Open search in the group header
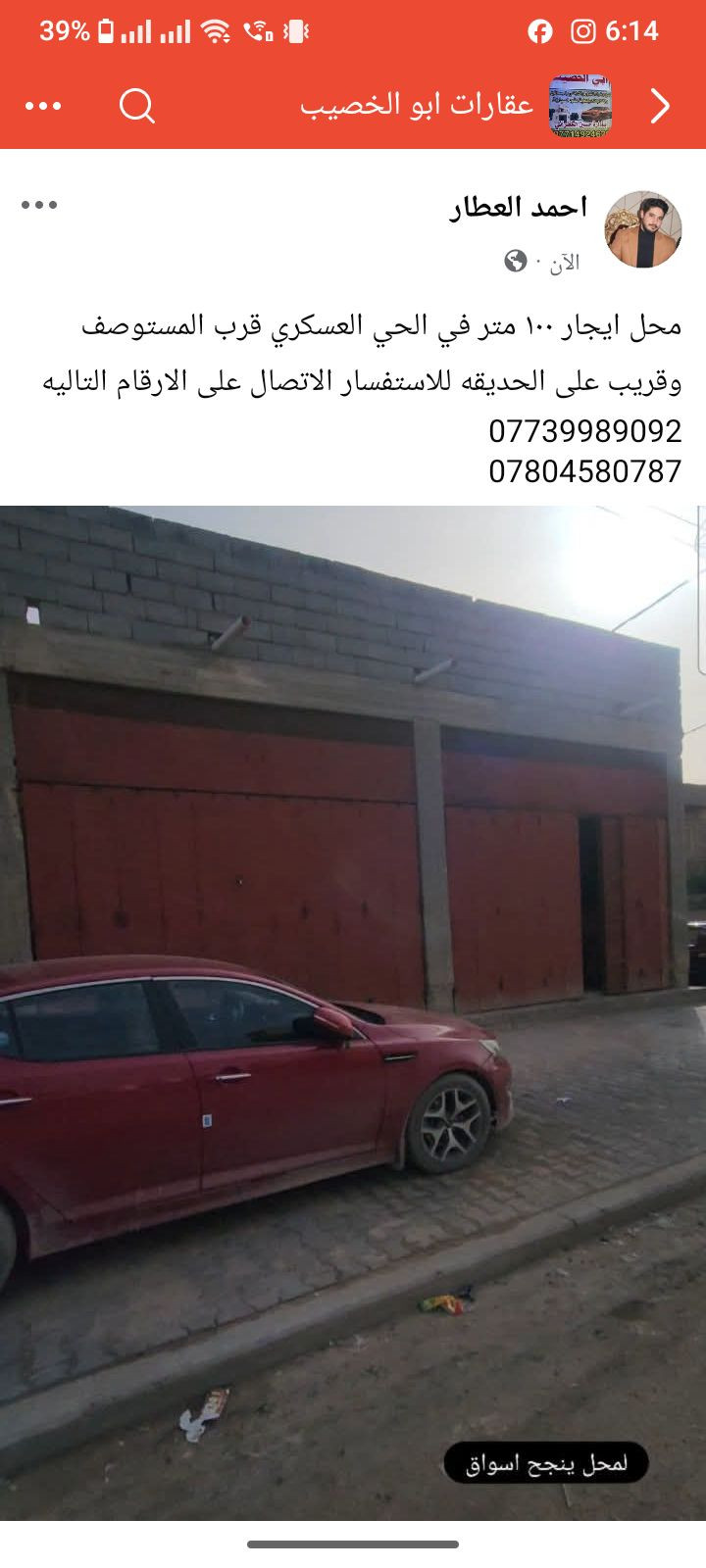The image size is (706, 1568). coord(137,105)
